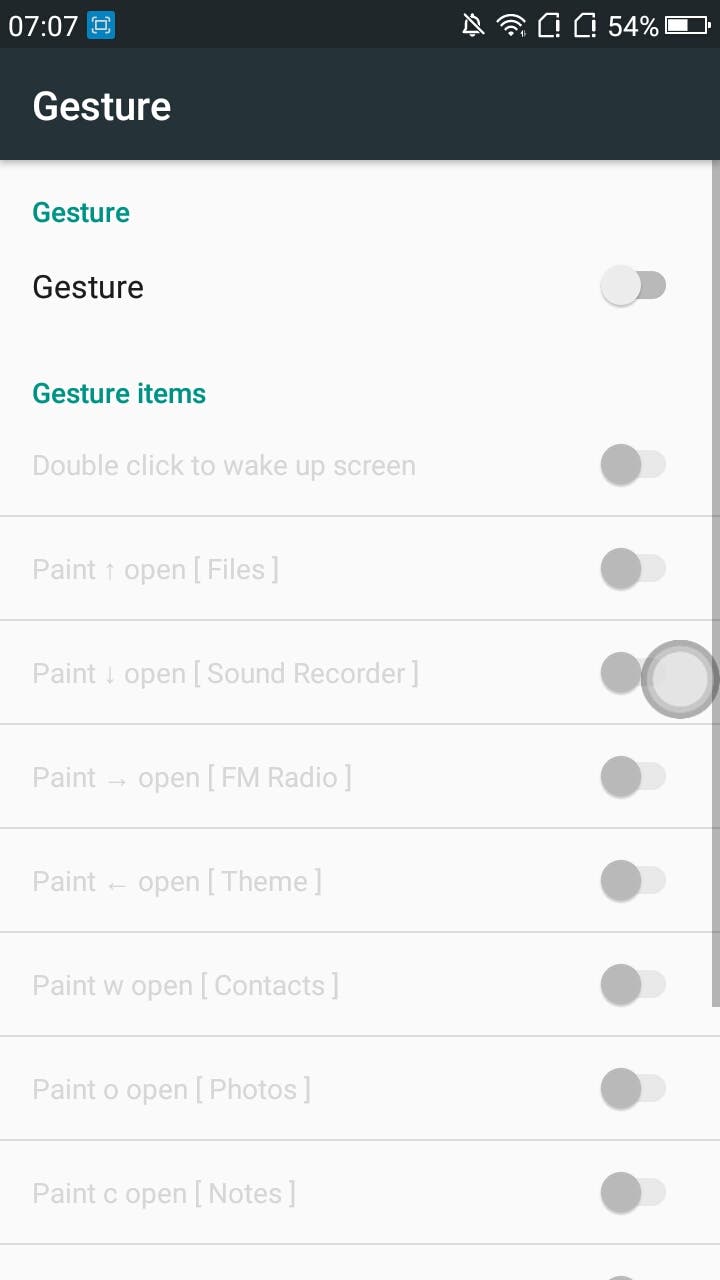
Task: Enable the main Gesture switch
Action: (x=633, y=287)
